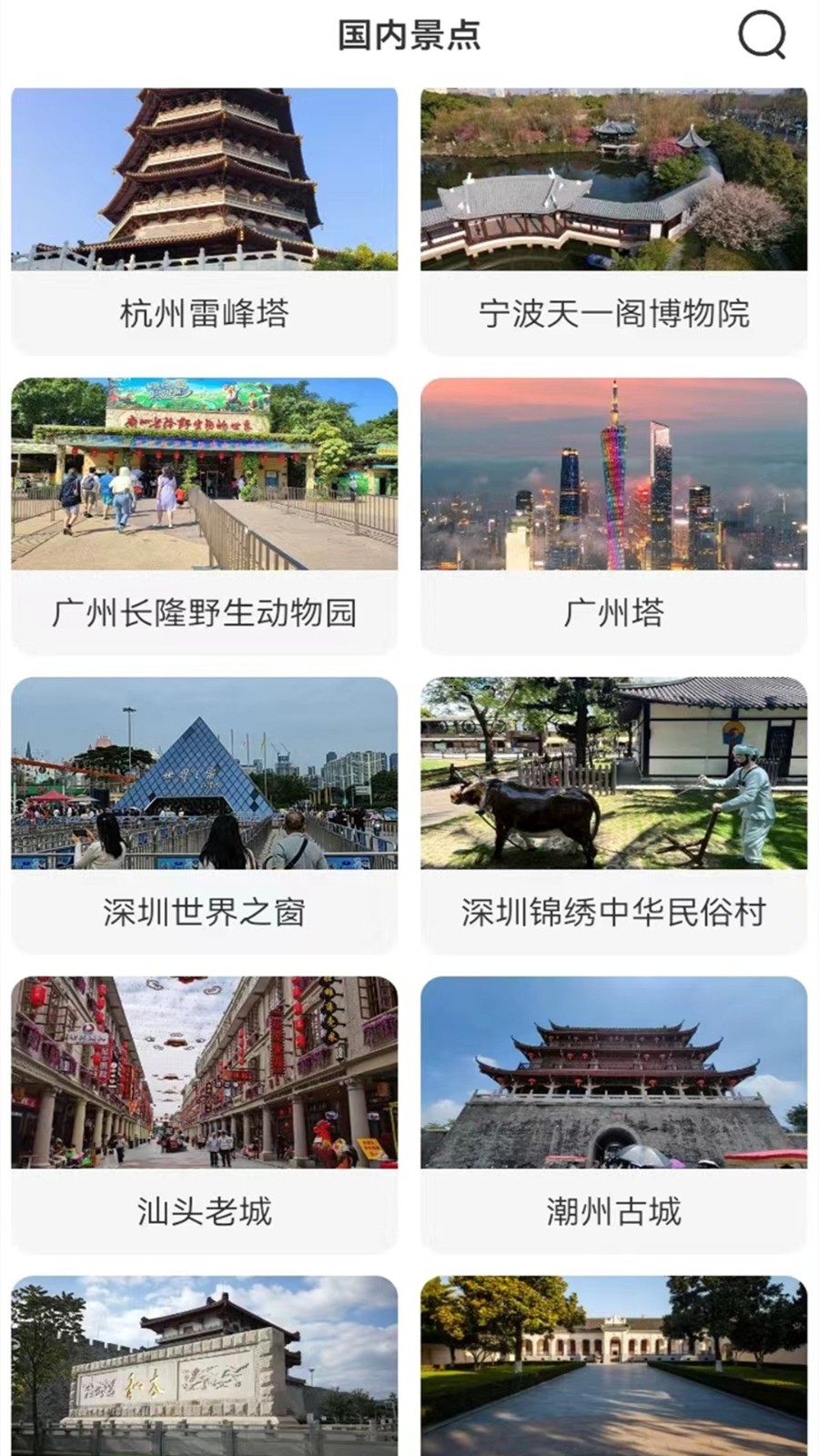View the 潮州古城 attraction

click(x=613, y=1113)
